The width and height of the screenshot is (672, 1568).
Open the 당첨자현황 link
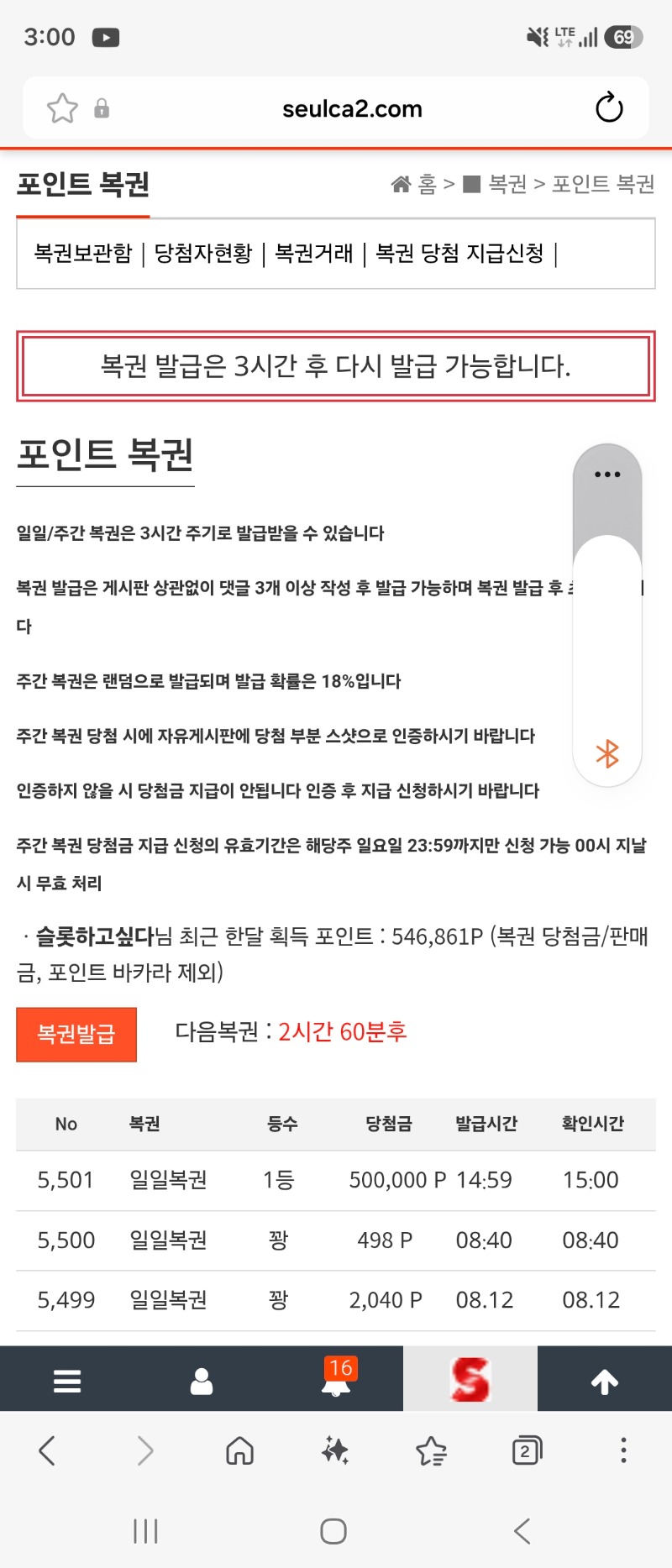(203, 254)
